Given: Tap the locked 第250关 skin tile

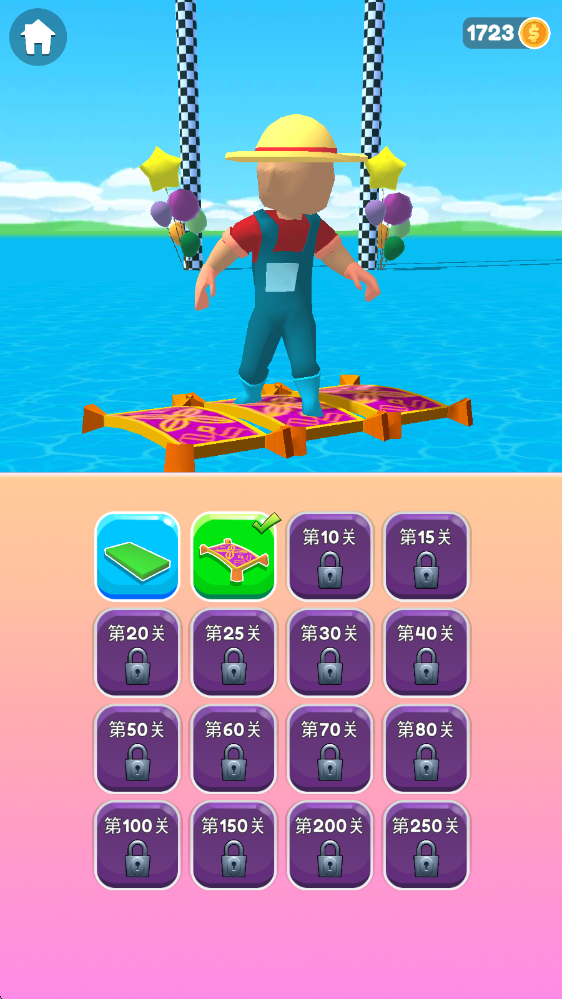Looking at the screenshot, I should click(426, 845).
